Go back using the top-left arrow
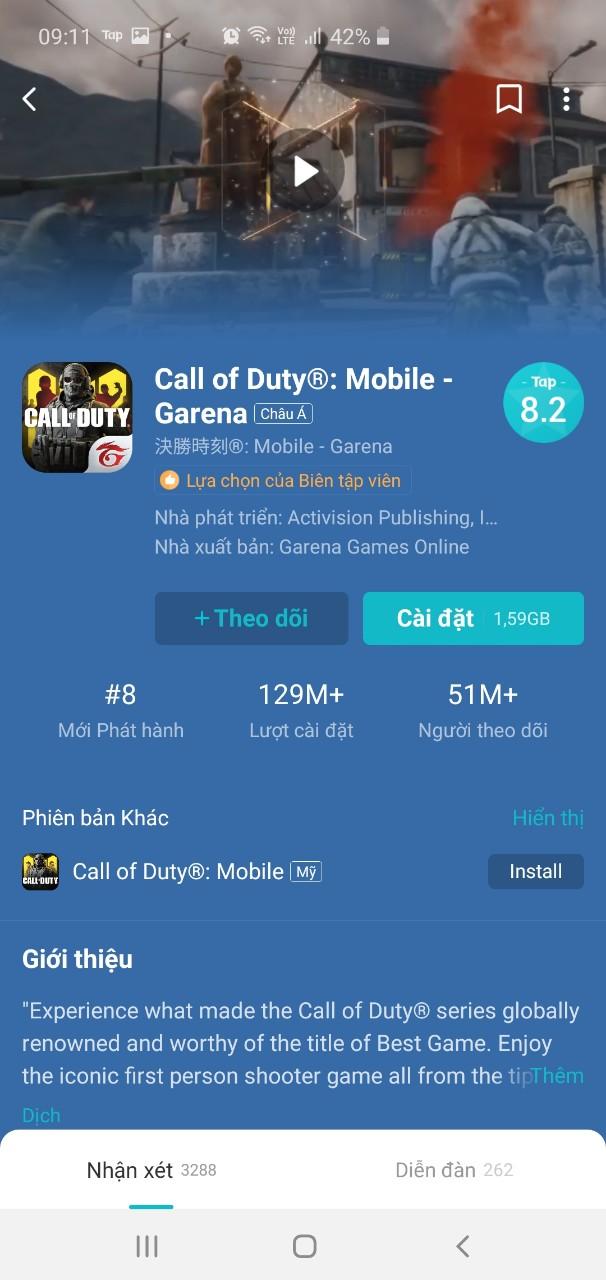Viewport: 606px width, 1280px height. point(30,99)
